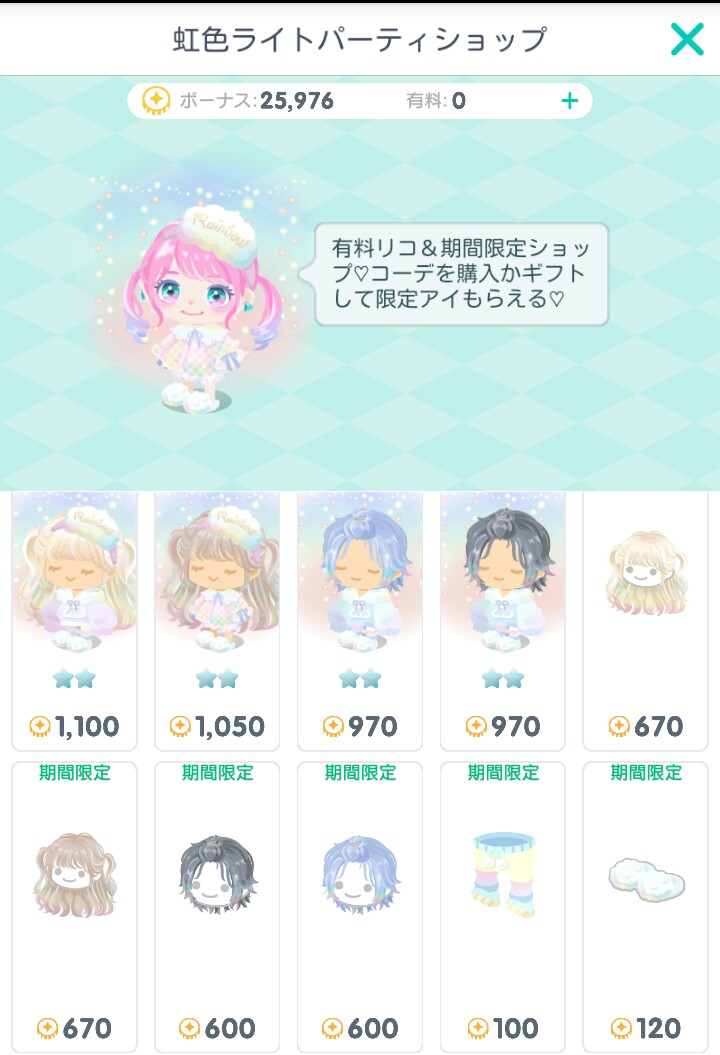Choose the rainbow pants item for 100
Screen dimensions: 720x1055
(503, 905)
